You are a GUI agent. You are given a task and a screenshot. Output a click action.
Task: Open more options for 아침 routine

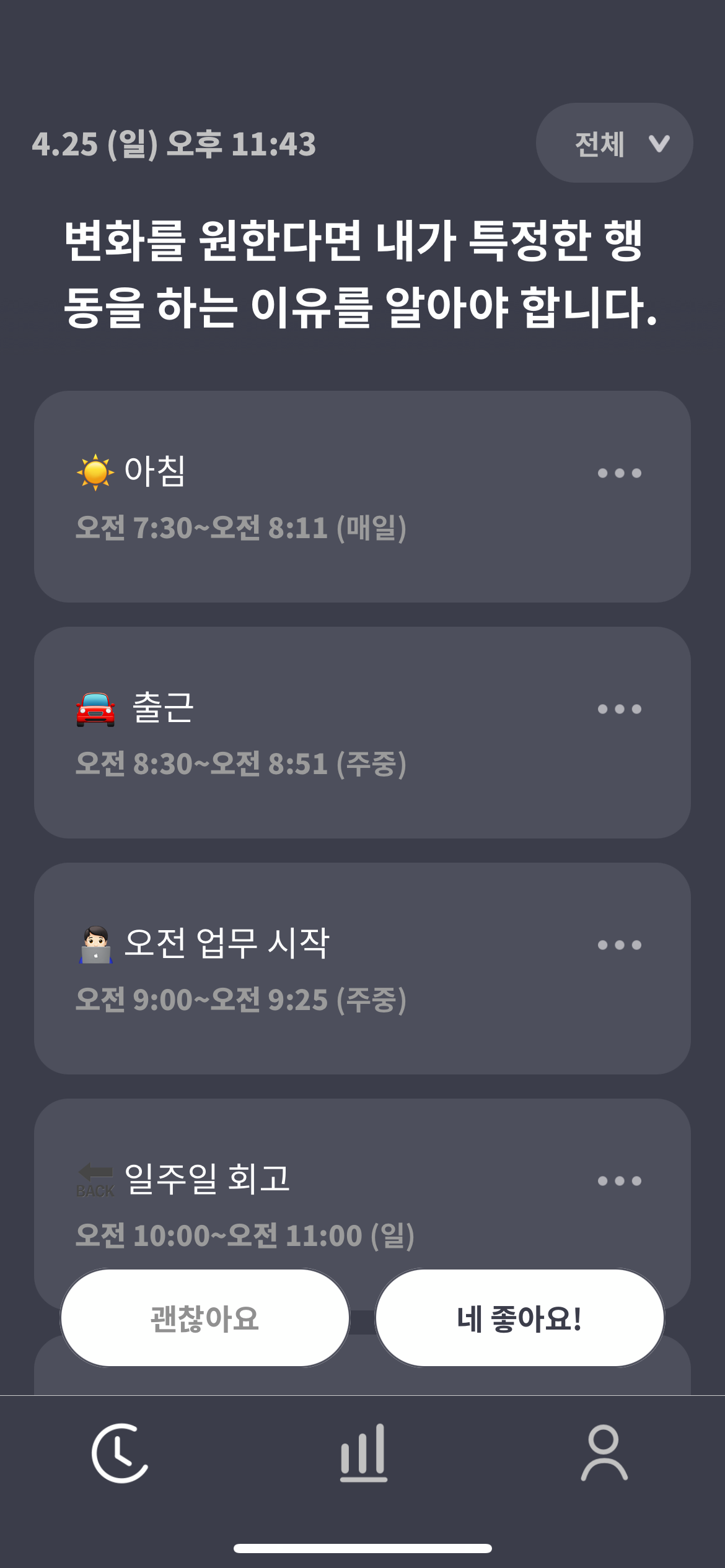click(x=619, y=474)
